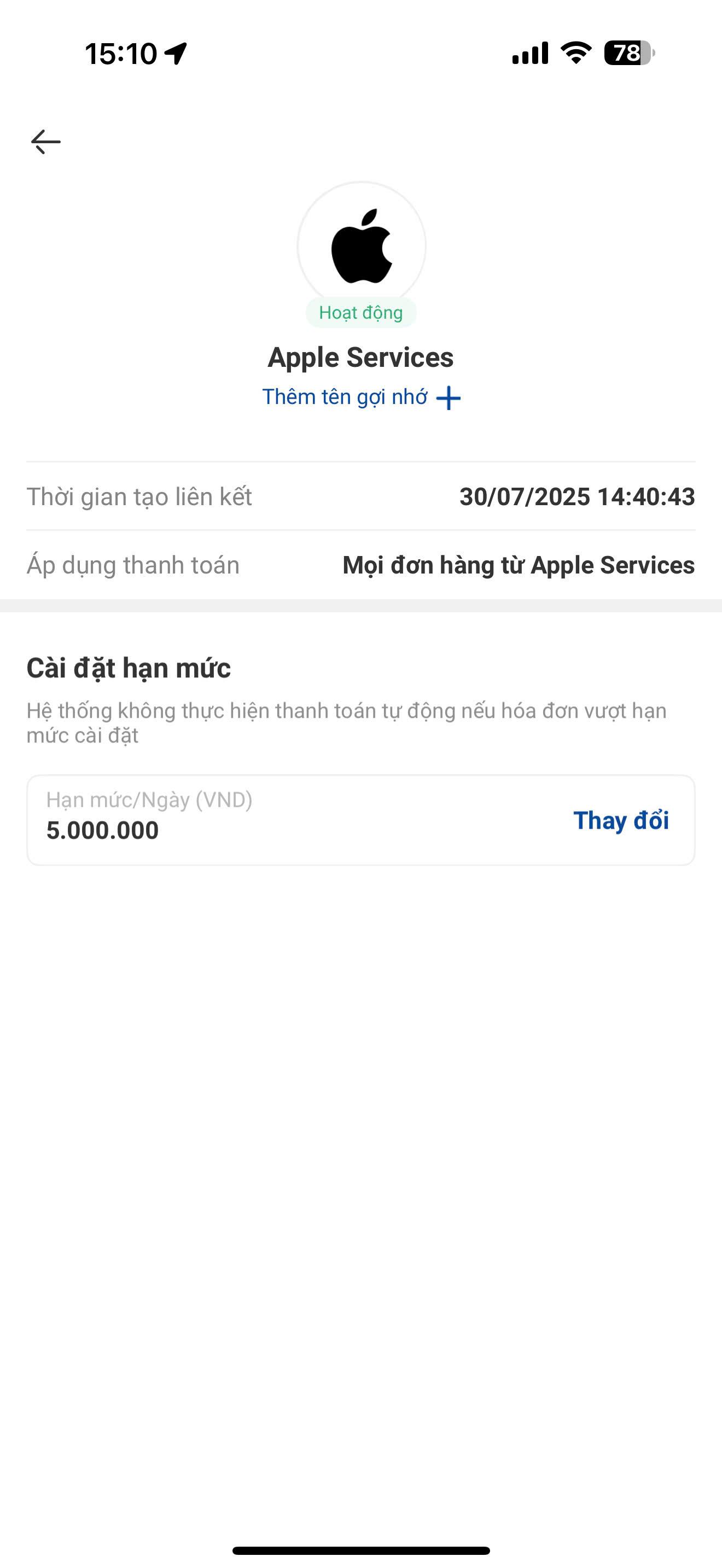Tap 'Thay đổi' to change daily limit
The width and height of the screenshot is (722, 1568).
pyautogui.click(x=620, y=821)
